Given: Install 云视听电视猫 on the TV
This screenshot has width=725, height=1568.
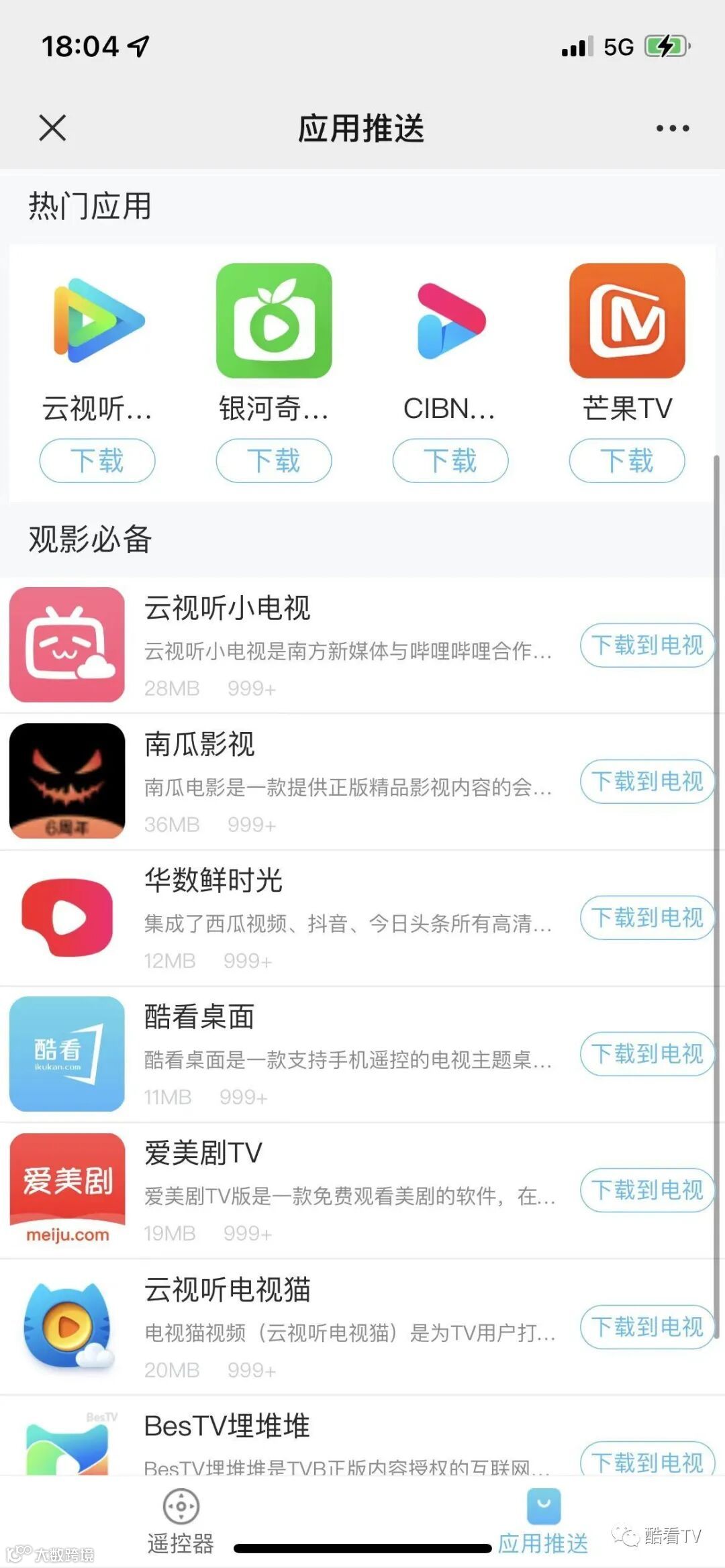Looking at the screenshot, I should 647,1326.
